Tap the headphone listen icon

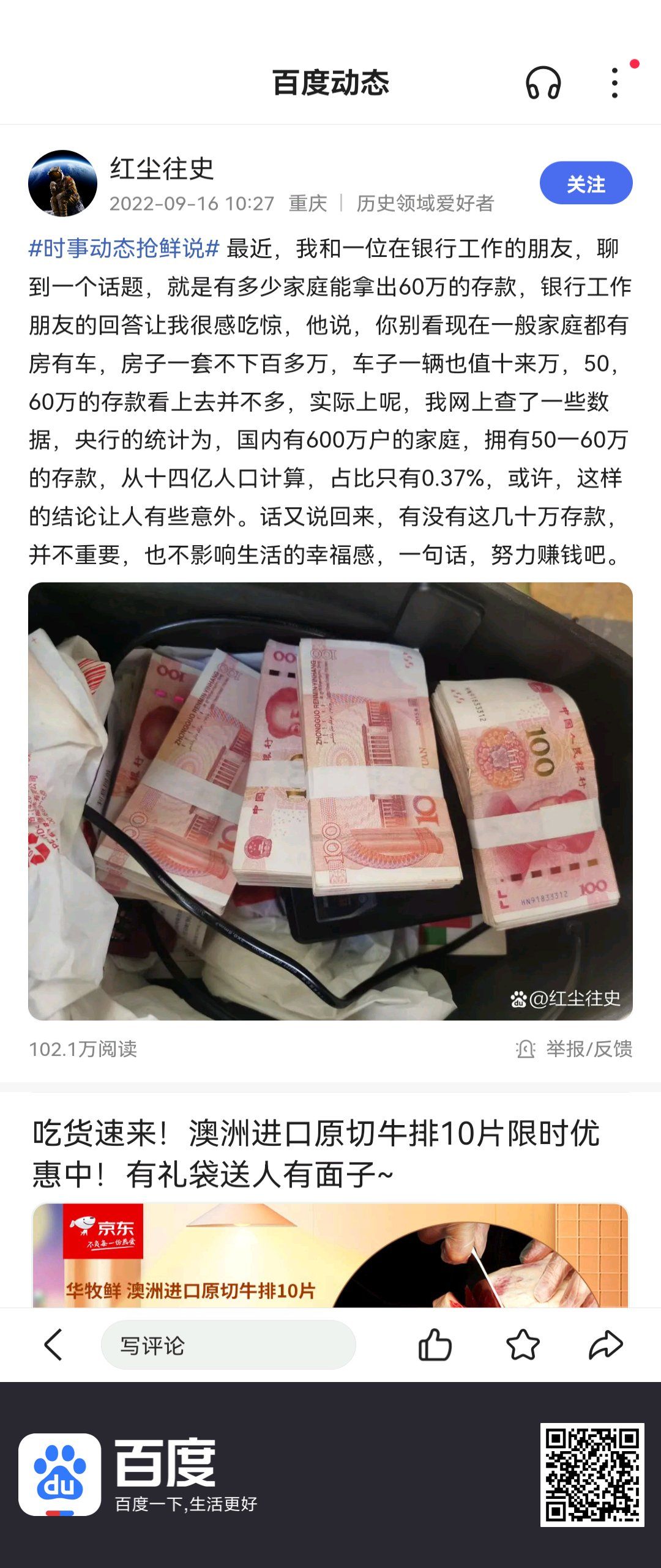pos(543,83)
